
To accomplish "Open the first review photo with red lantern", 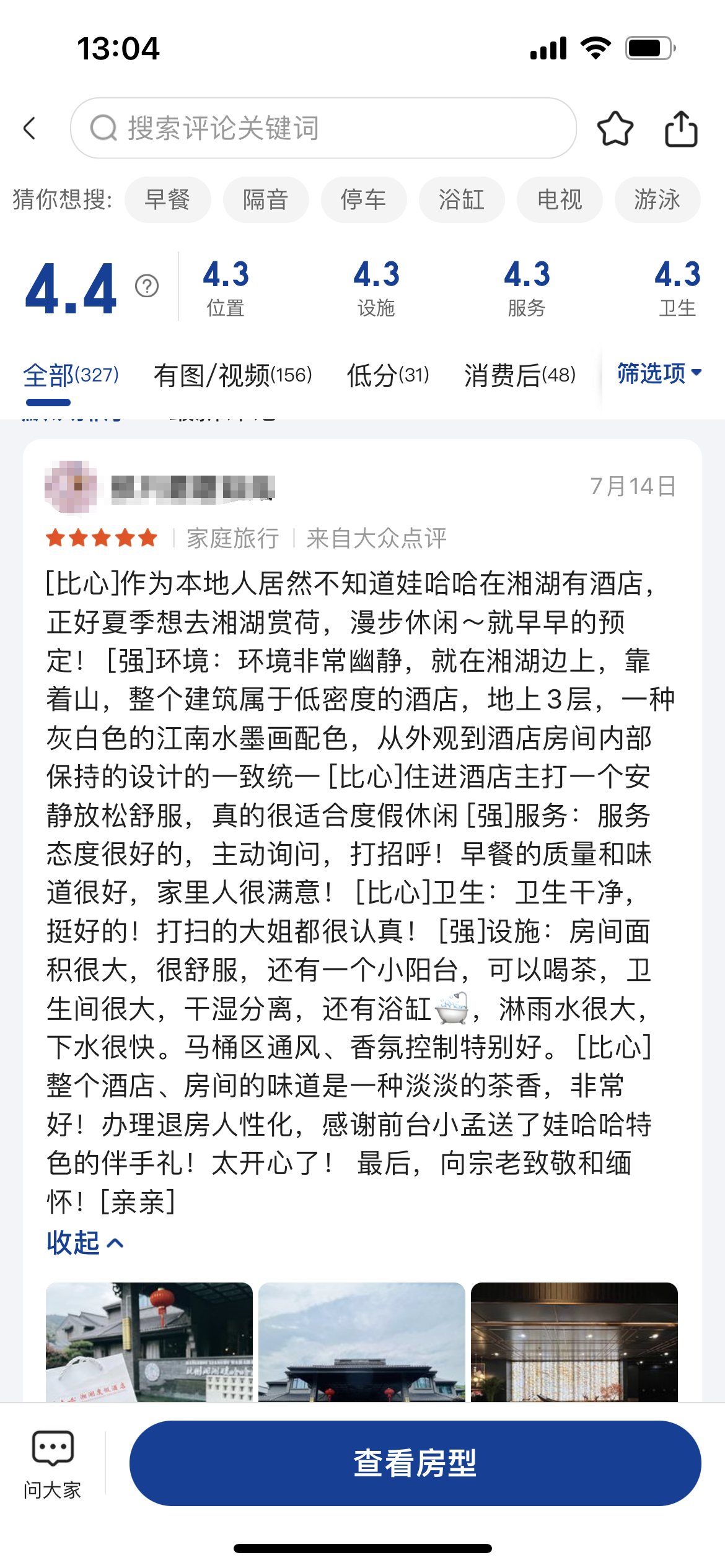I will click(x=149, y=1341).
